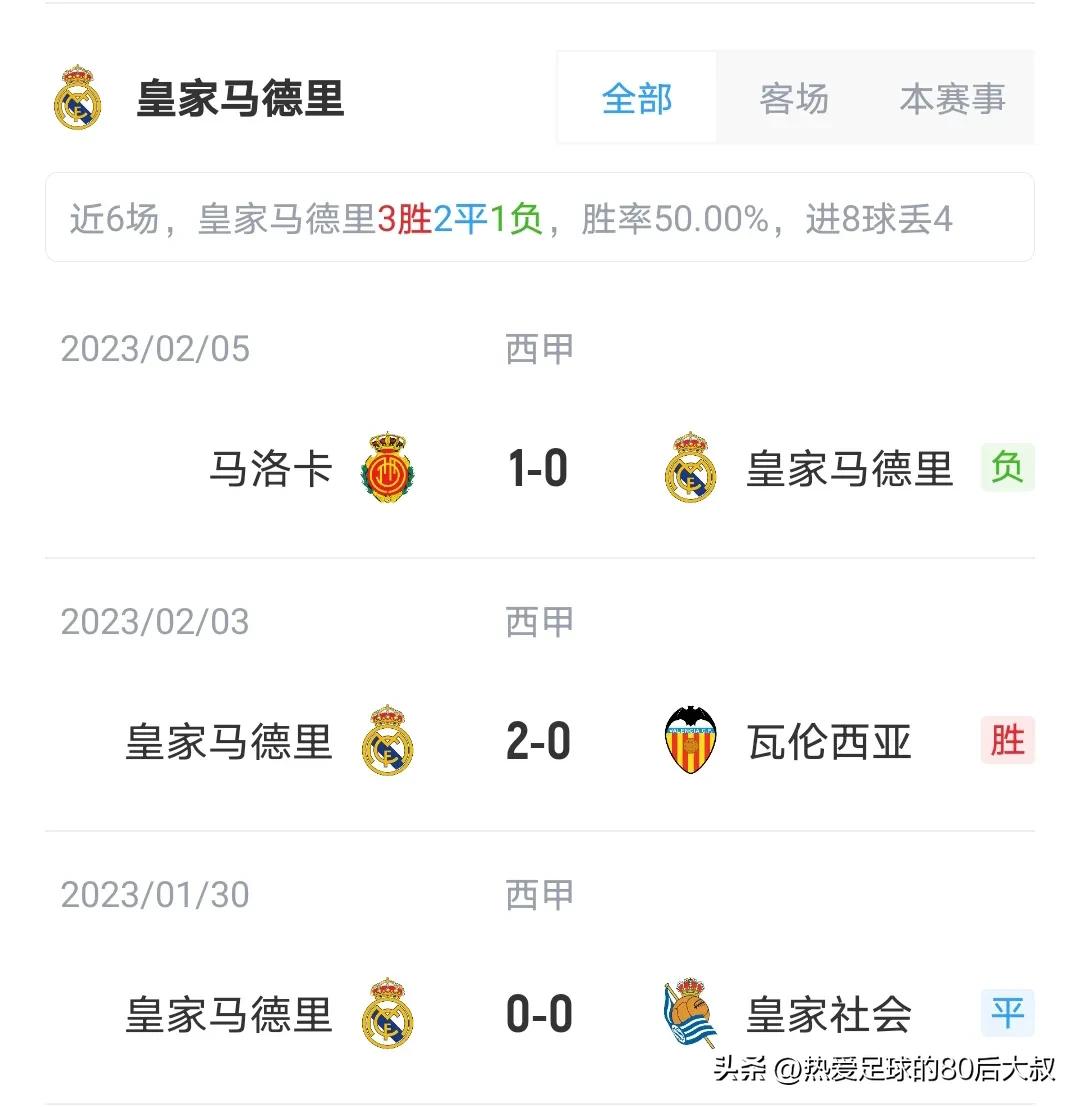Click the team name 马洛卡
This screenshot has width=1080, height=1107.
click(x=270, y=468)
